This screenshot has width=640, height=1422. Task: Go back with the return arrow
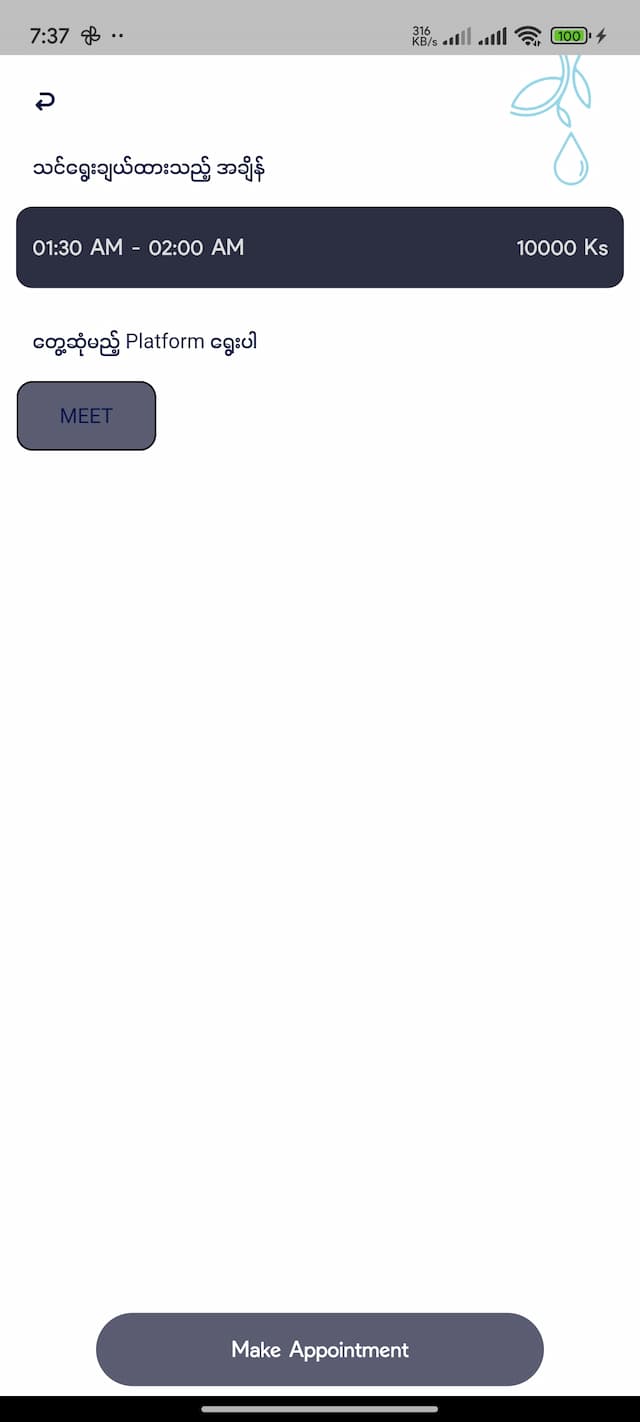44,101
